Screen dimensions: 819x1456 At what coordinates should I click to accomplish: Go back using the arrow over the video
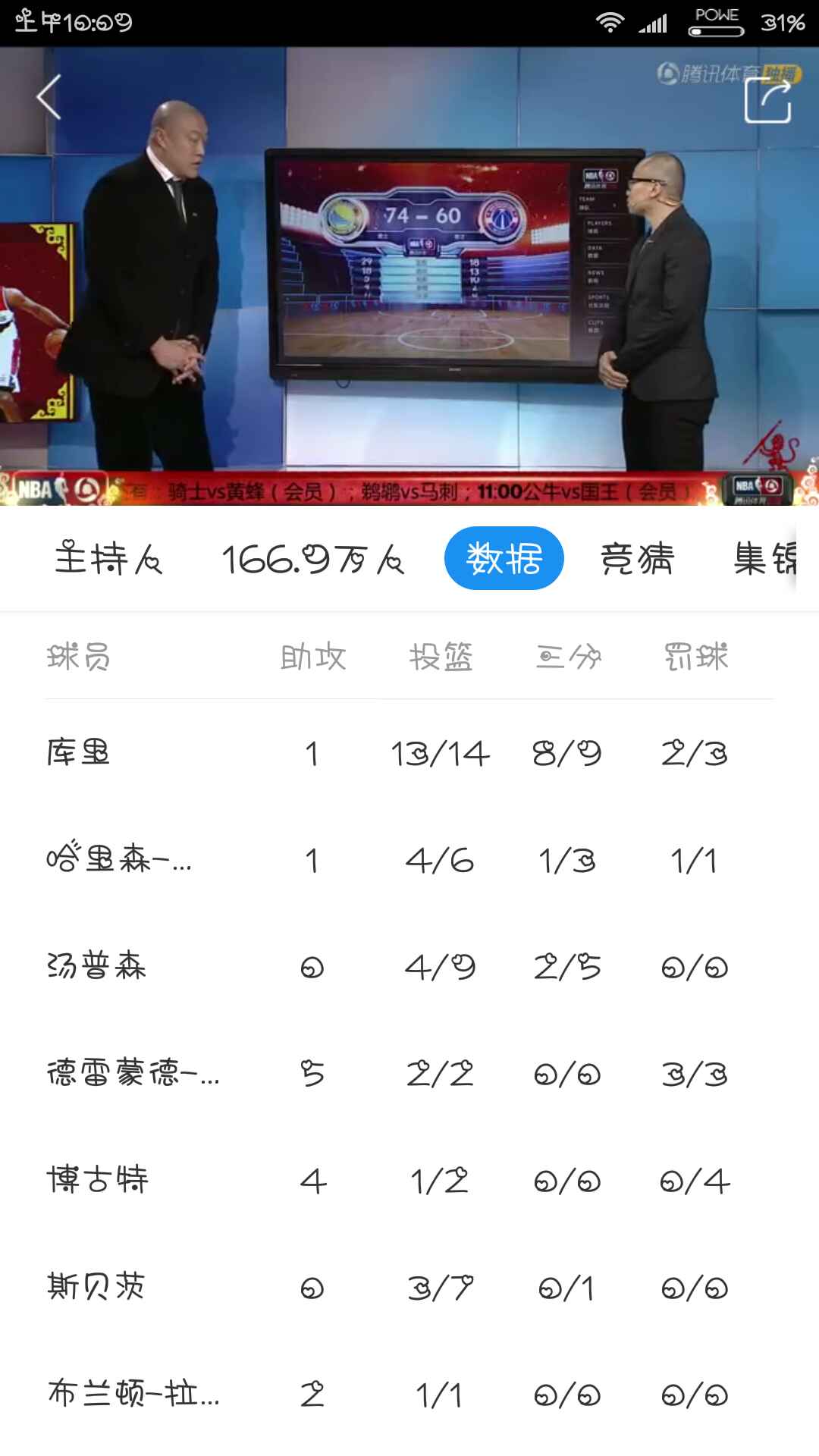(49, 97)
